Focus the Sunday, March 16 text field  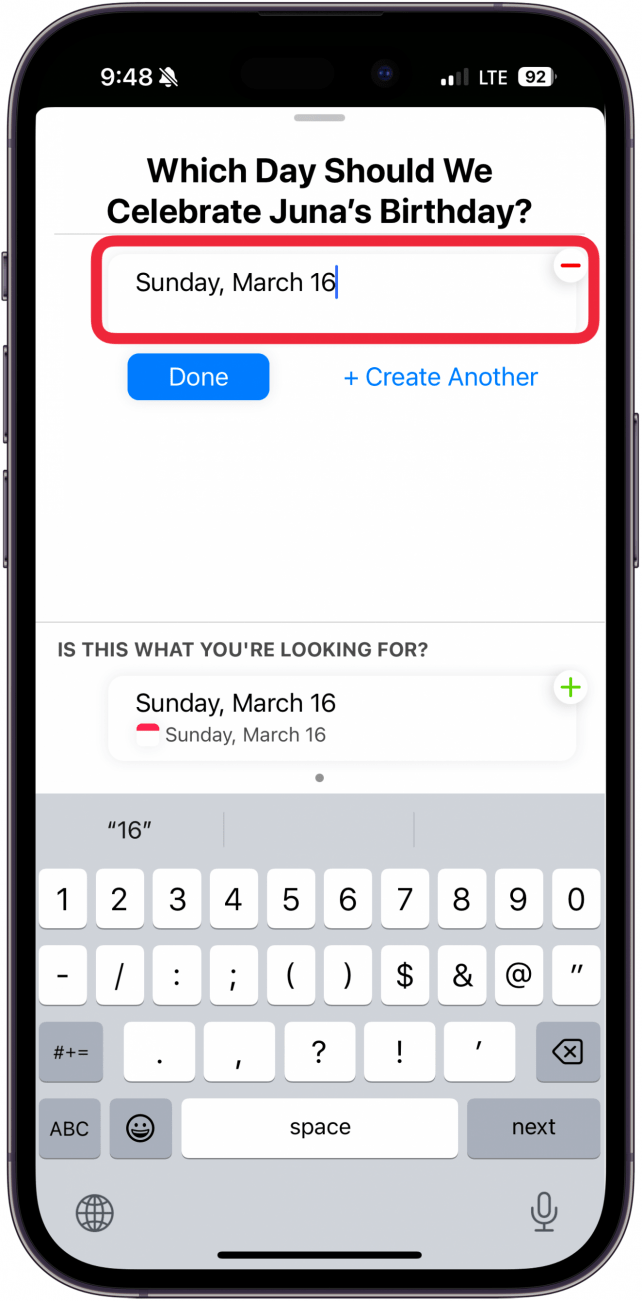(x=342, y=290)
